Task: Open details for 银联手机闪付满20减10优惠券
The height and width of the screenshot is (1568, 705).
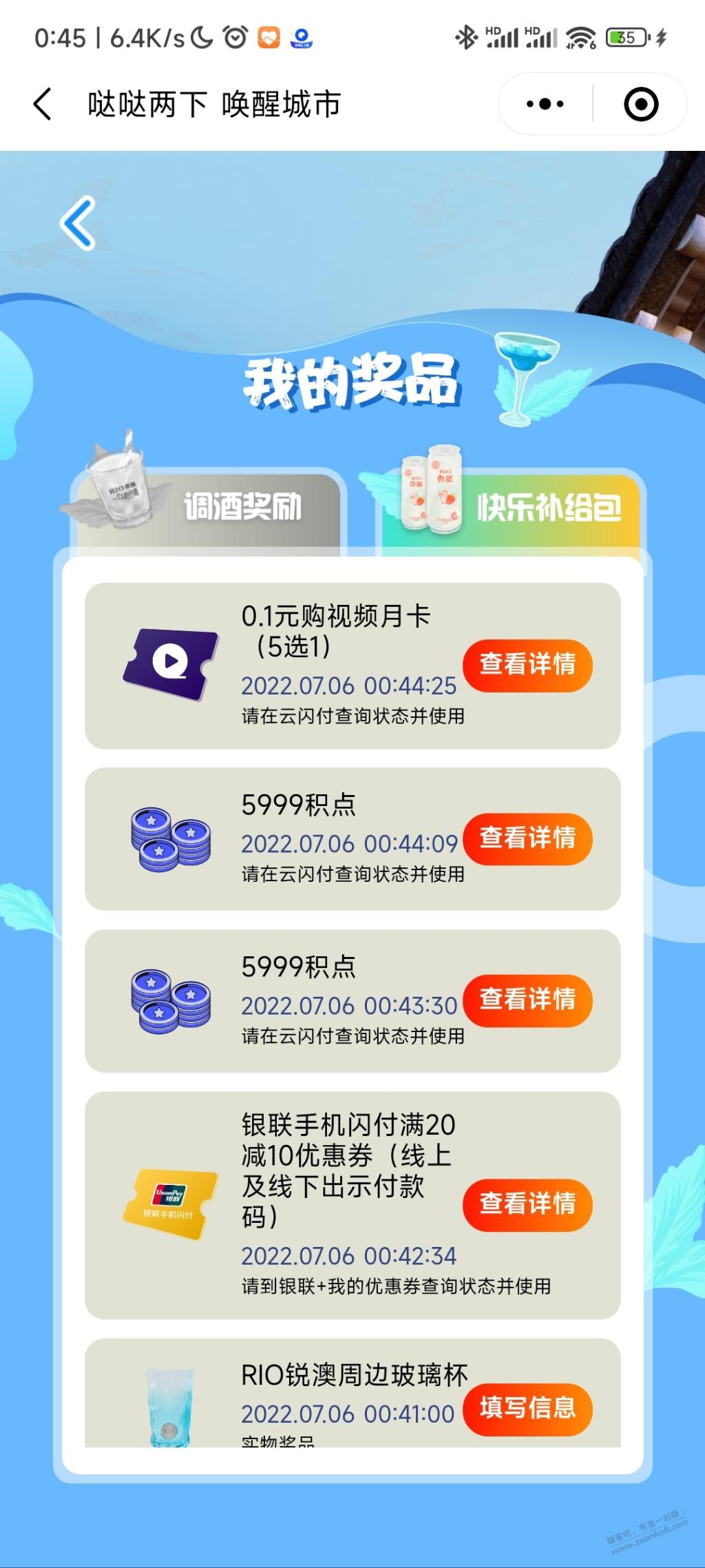Action: pos(527,1205)
